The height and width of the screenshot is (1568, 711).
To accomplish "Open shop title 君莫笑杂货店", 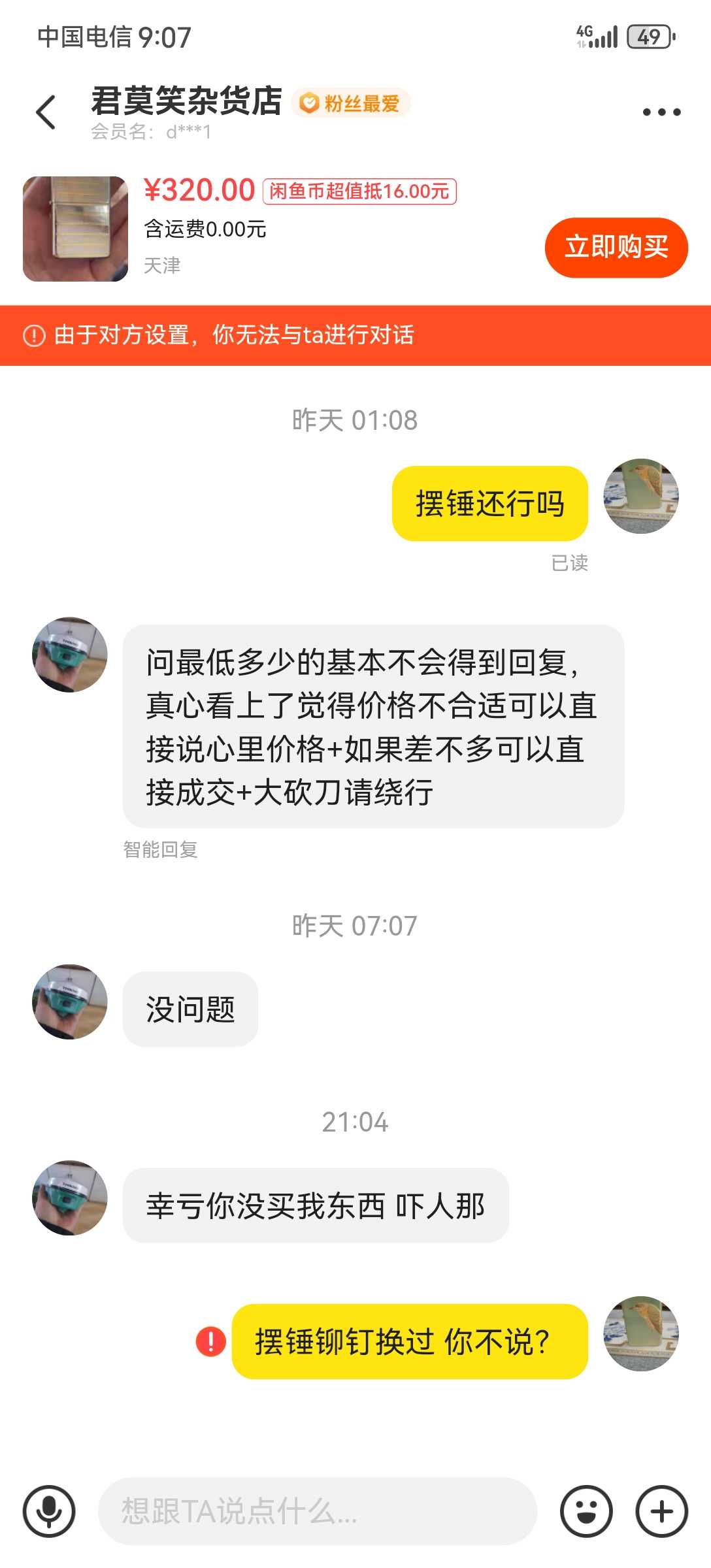I will click(x=186, y=101).
